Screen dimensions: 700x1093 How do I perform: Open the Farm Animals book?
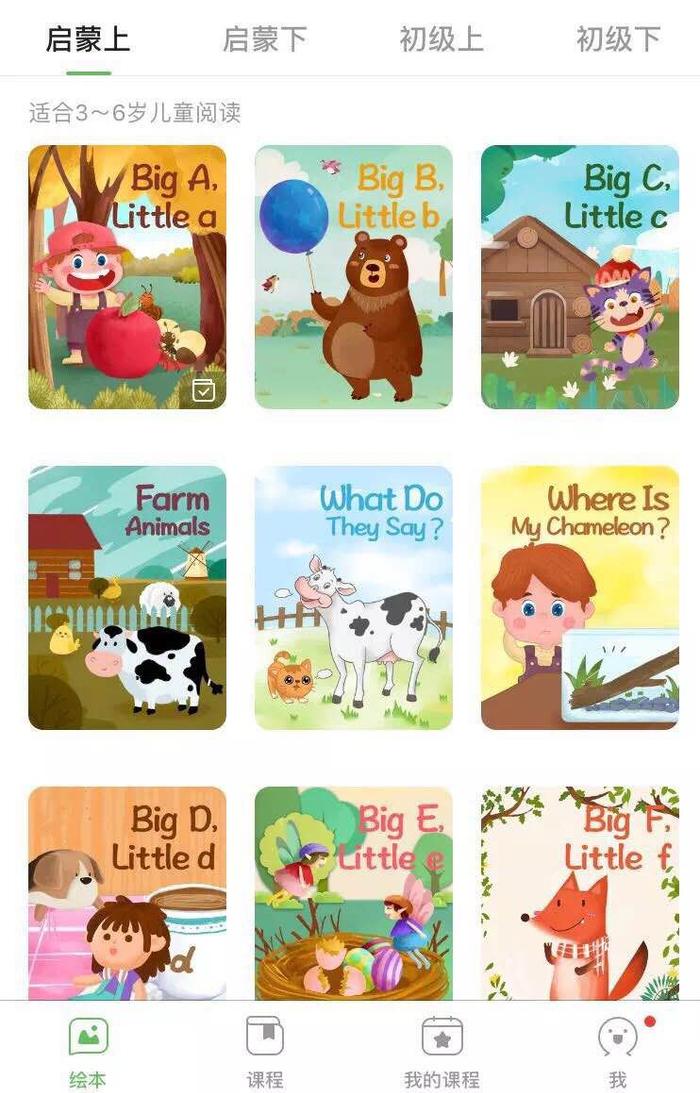(x=127, y=597)
